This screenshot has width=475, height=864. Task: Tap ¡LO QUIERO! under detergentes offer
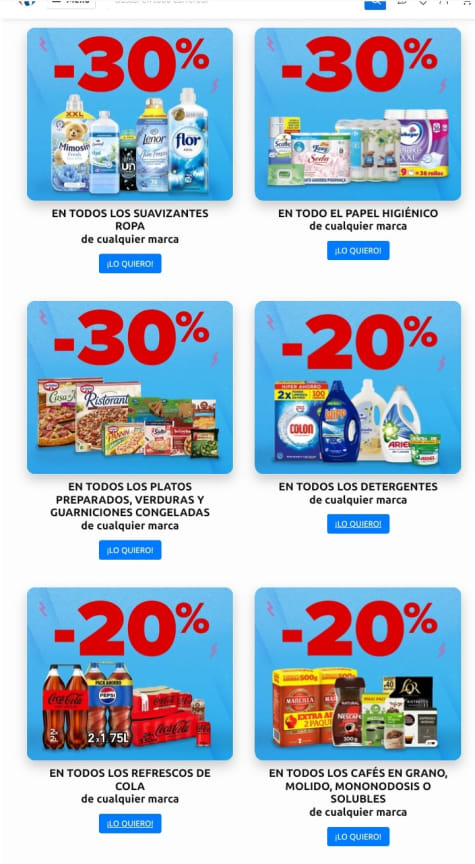tap(358, 523)
